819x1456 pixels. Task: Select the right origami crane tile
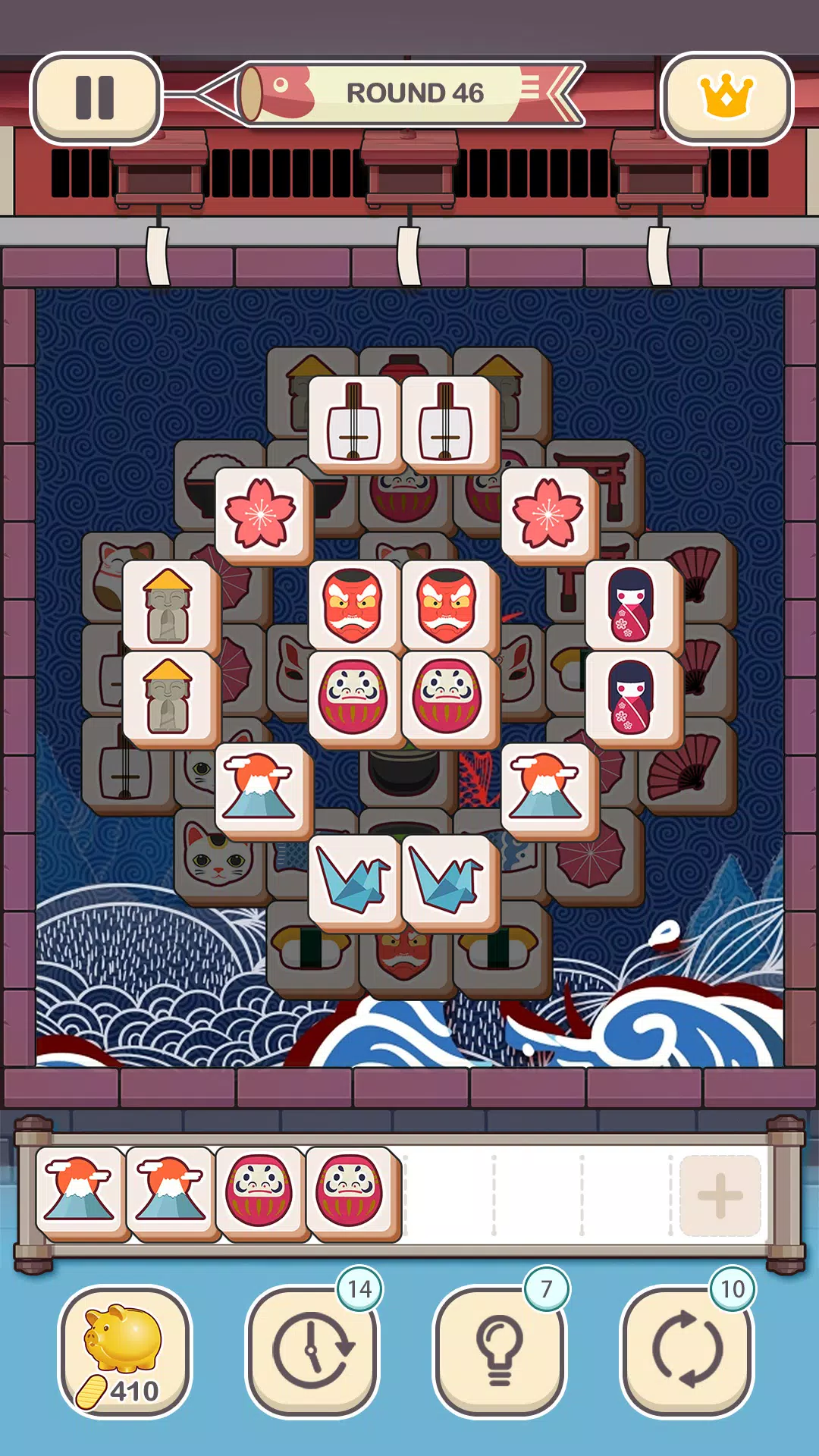[x=447, y=881]
